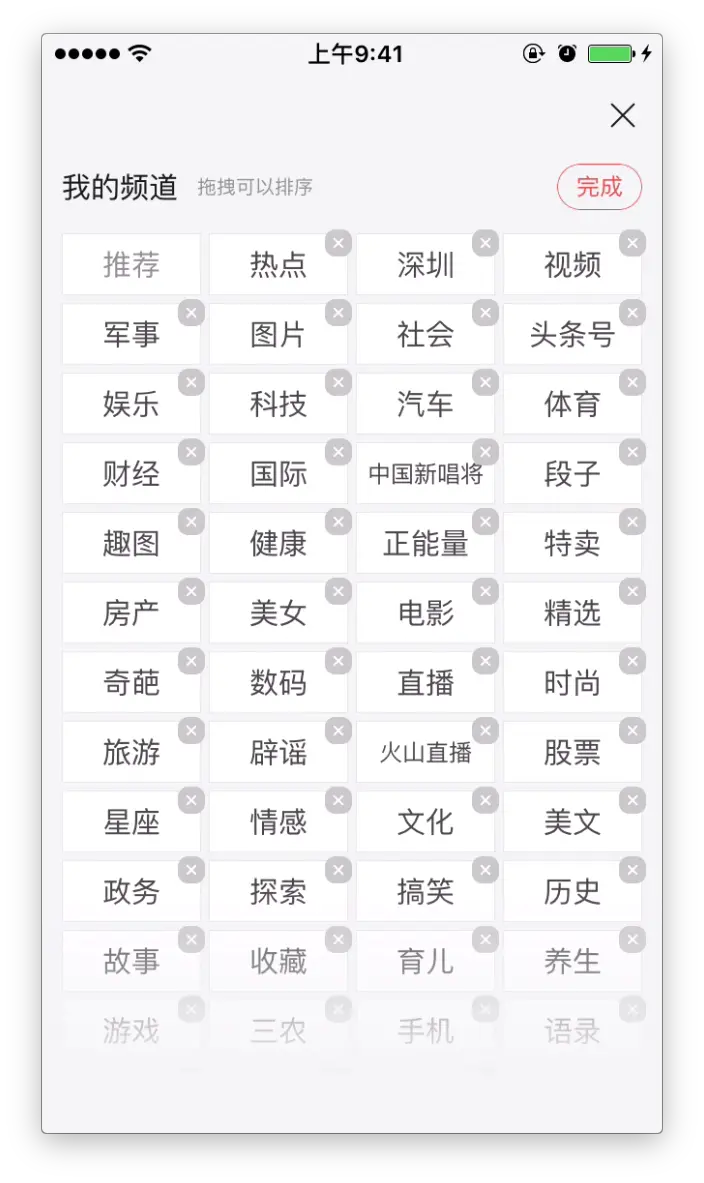
Task: Select the 图片 channel tile
Action: 278,335
